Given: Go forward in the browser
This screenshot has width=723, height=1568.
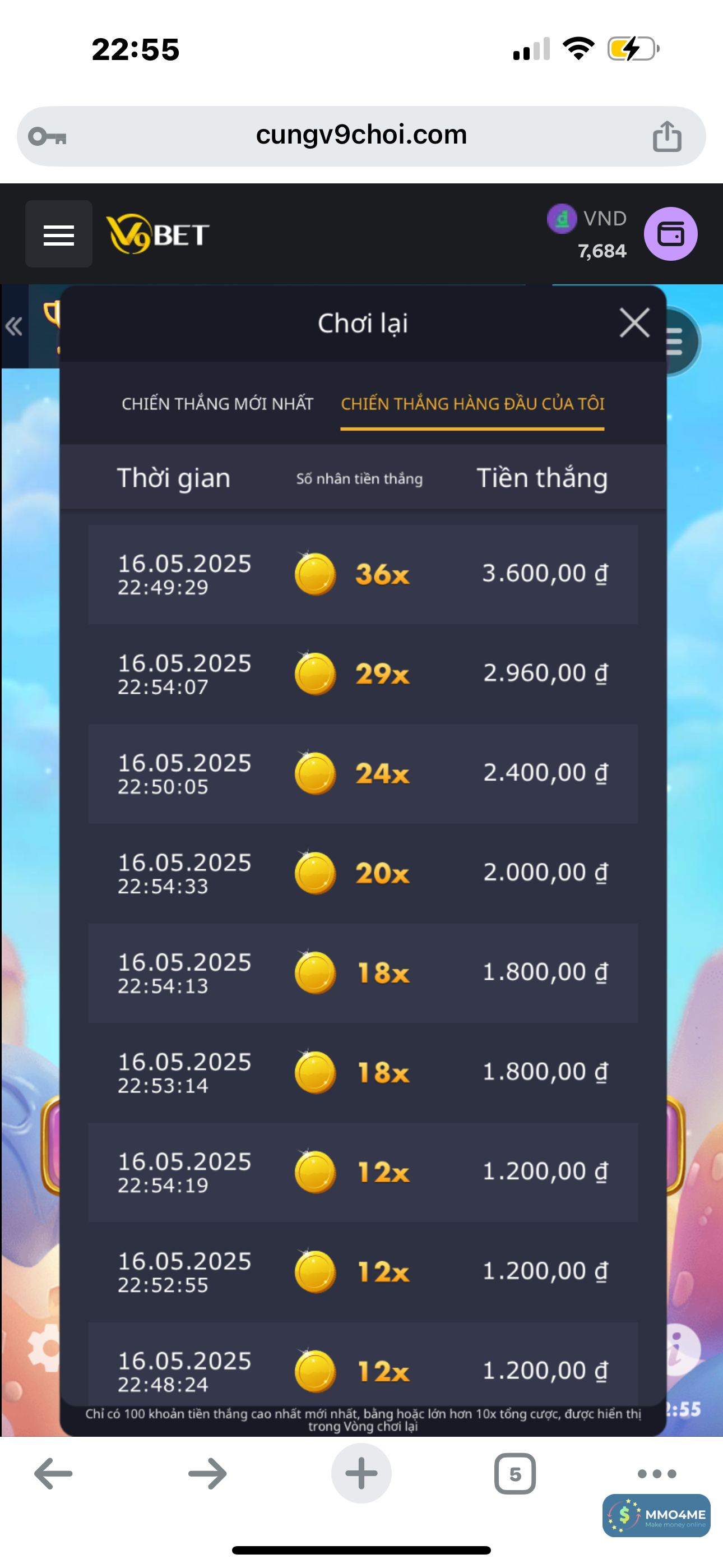Looking at the screenshot, I should tap(207, 1474).
